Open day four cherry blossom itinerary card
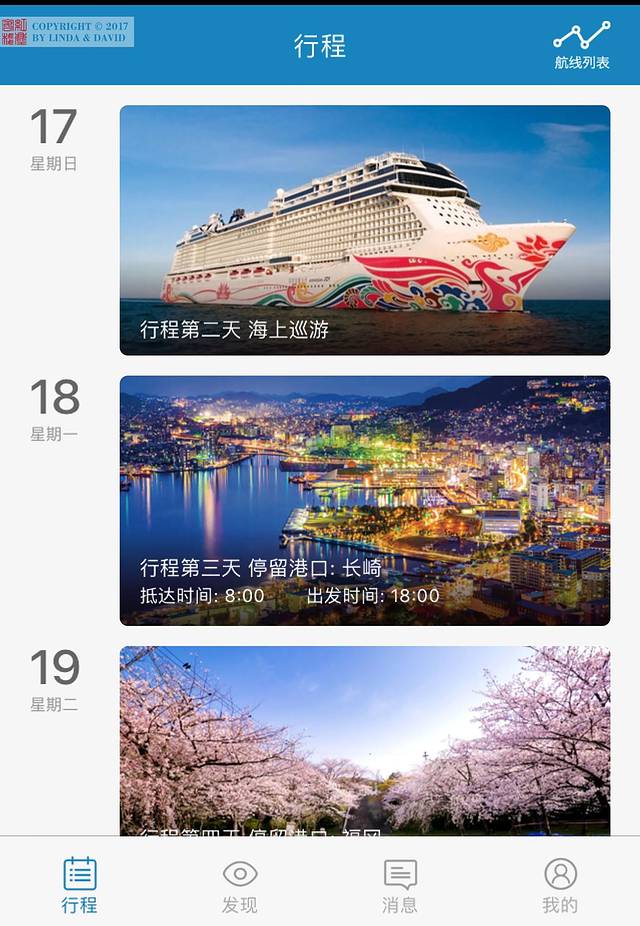 [365, 740]
